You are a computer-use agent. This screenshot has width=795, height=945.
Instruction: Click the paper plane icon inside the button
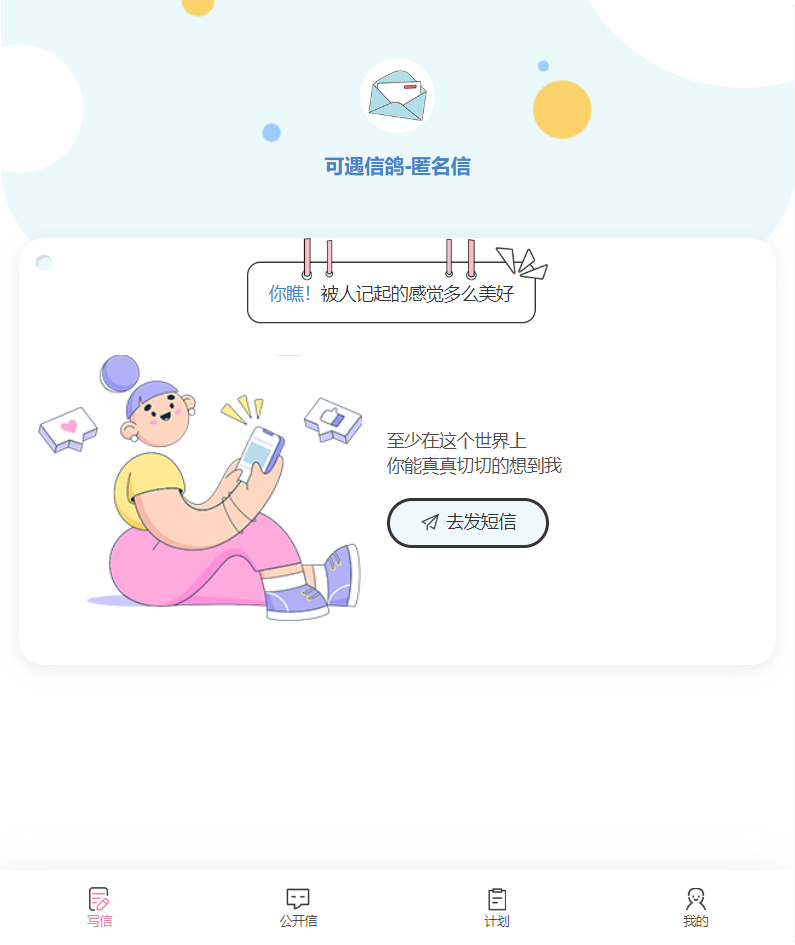[428, 522]
